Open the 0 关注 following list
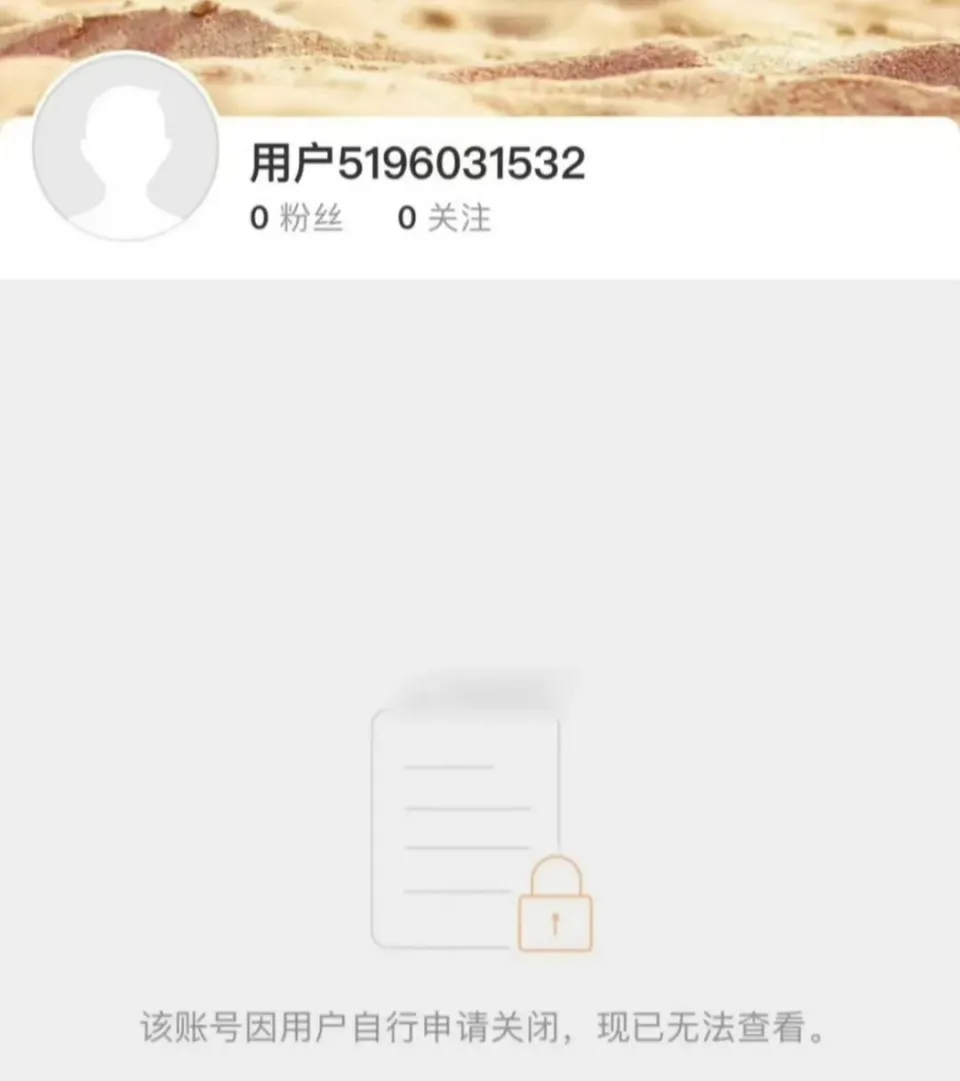Image resolution: width=960 pixels, height=1081 pixels. [444, 218]
